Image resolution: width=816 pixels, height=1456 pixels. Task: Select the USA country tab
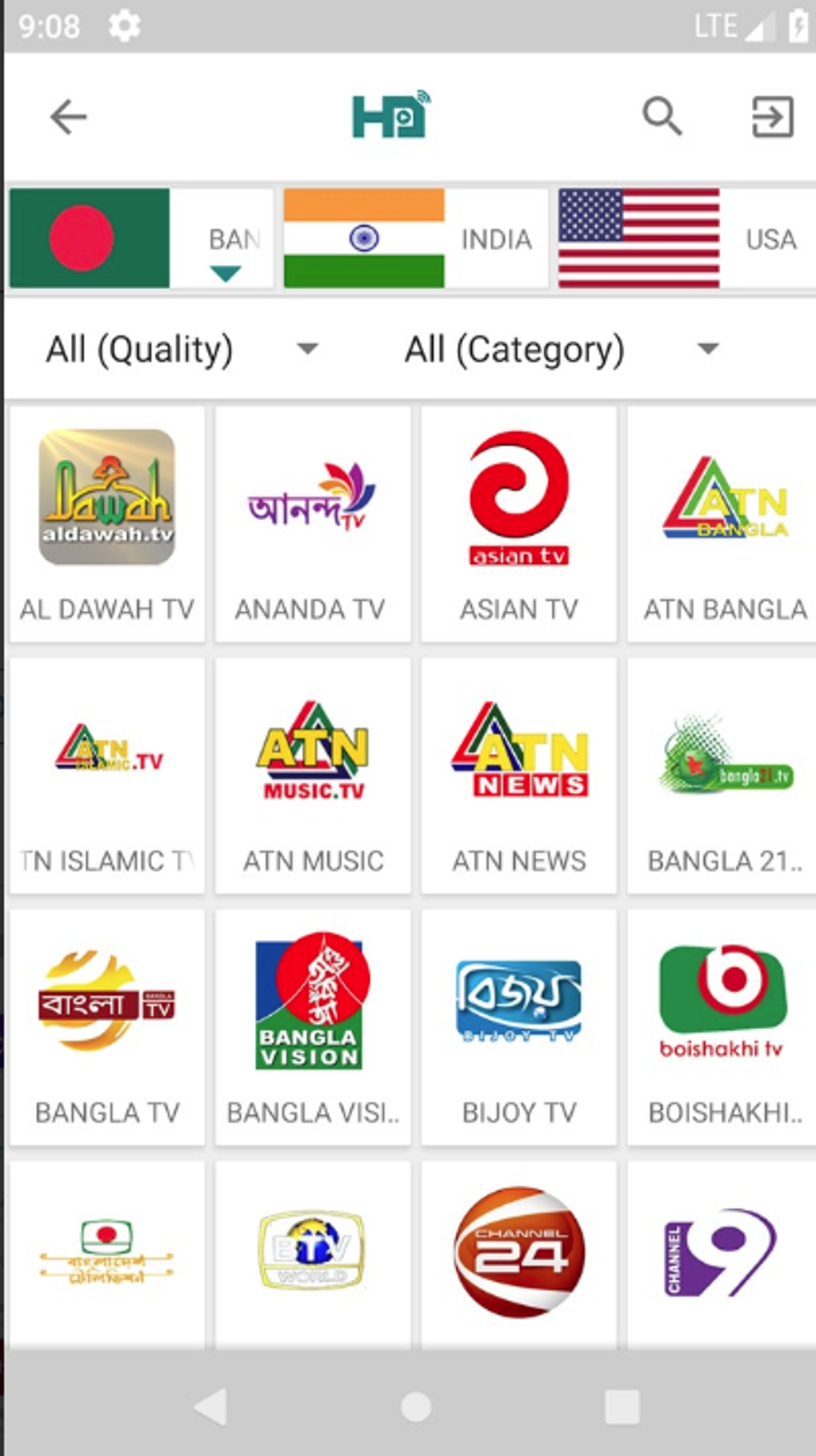[686, 238]
